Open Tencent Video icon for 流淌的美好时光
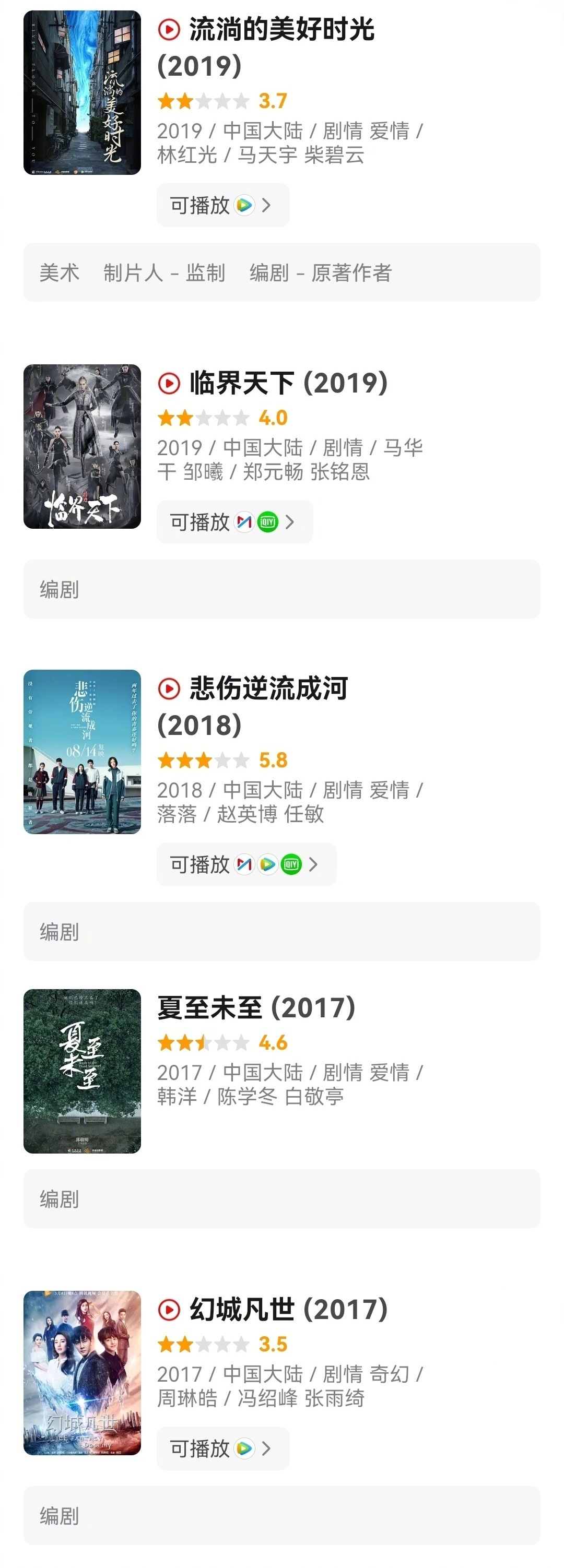This screenshot has height=1568, width=564. [244, 206]
